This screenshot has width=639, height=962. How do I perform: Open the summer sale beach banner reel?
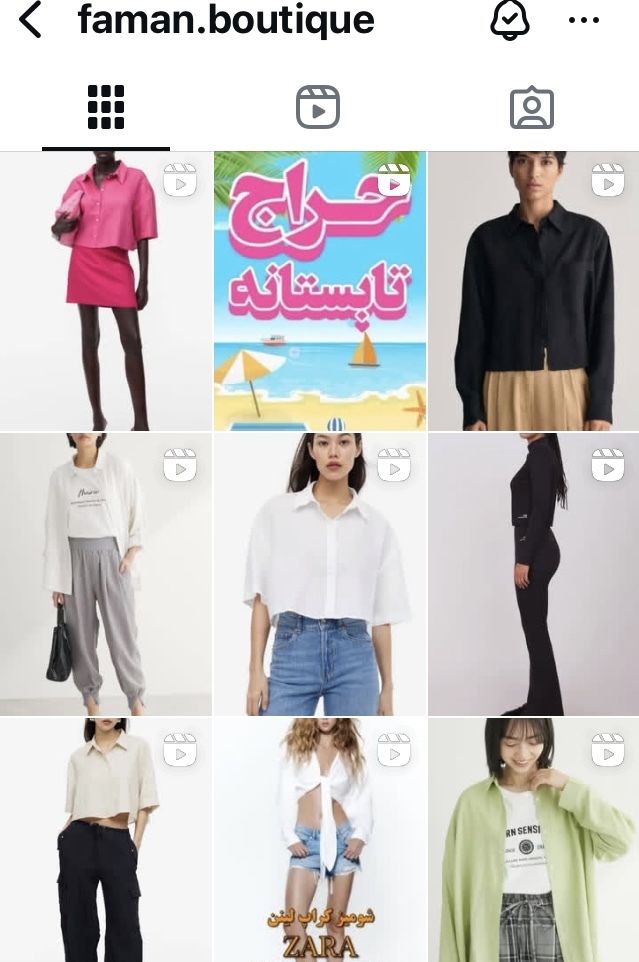(x=319, y=290)
